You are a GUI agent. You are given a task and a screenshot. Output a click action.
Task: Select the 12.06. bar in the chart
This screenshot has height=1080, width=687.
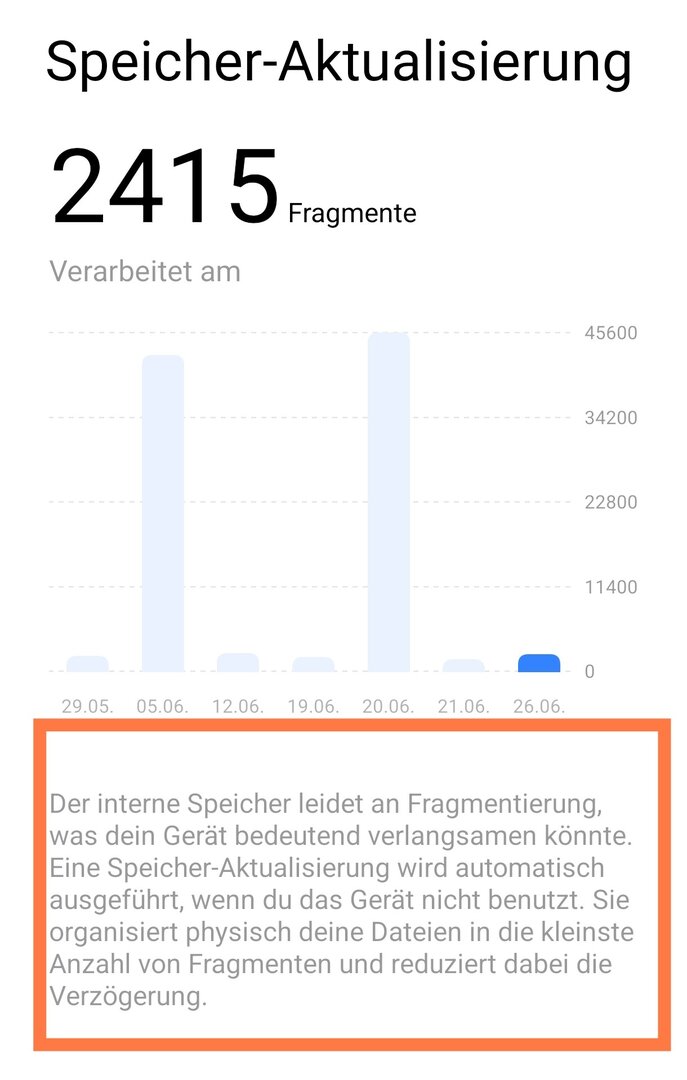point(238,662)
